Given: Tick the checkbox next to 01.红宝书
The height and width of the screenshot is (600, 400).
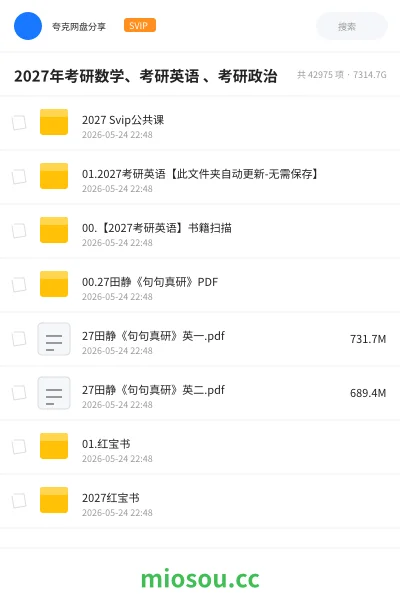Looking at the screenshot, I should [19, 447].
